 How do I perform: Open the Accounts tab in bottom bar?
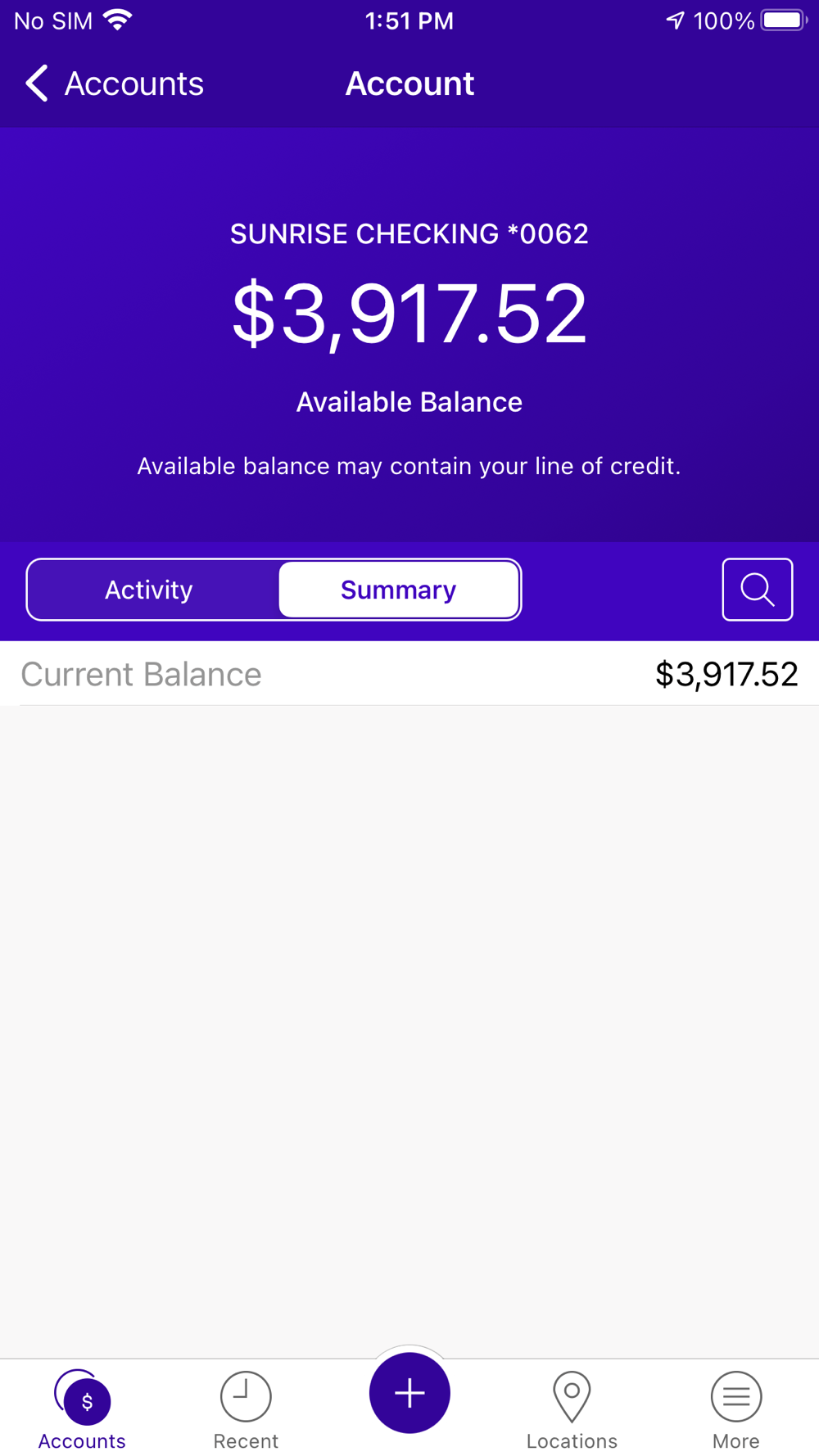tap(82, 1410)
